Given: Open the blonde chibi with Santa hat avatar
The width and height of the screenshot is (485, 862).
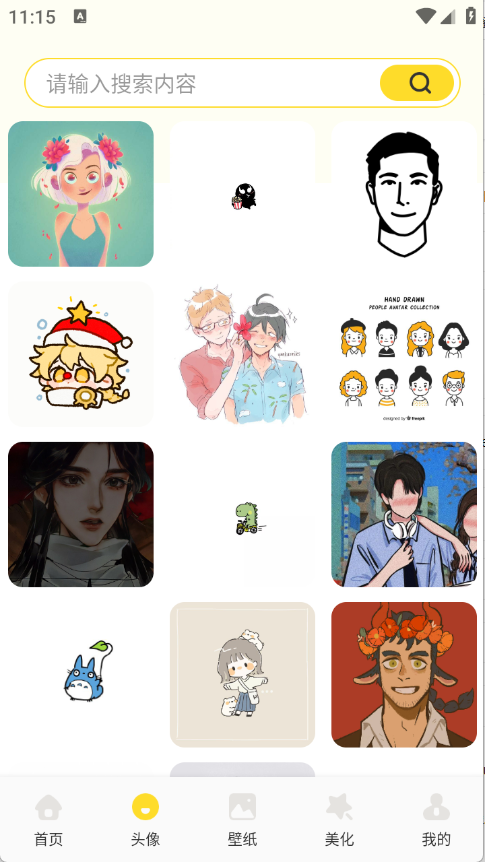Looking at the screenshot, I should tap(81, 354).
